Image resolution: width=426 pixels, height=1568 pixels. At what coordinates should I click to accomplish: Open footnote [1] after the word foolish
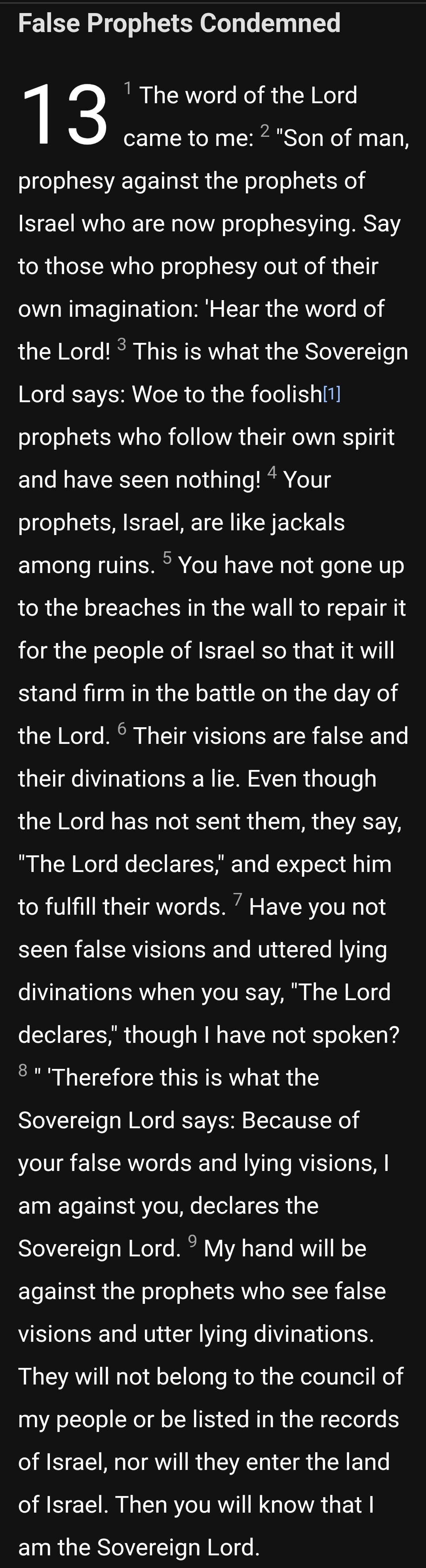pyautogui.click(x=331, y=394)
